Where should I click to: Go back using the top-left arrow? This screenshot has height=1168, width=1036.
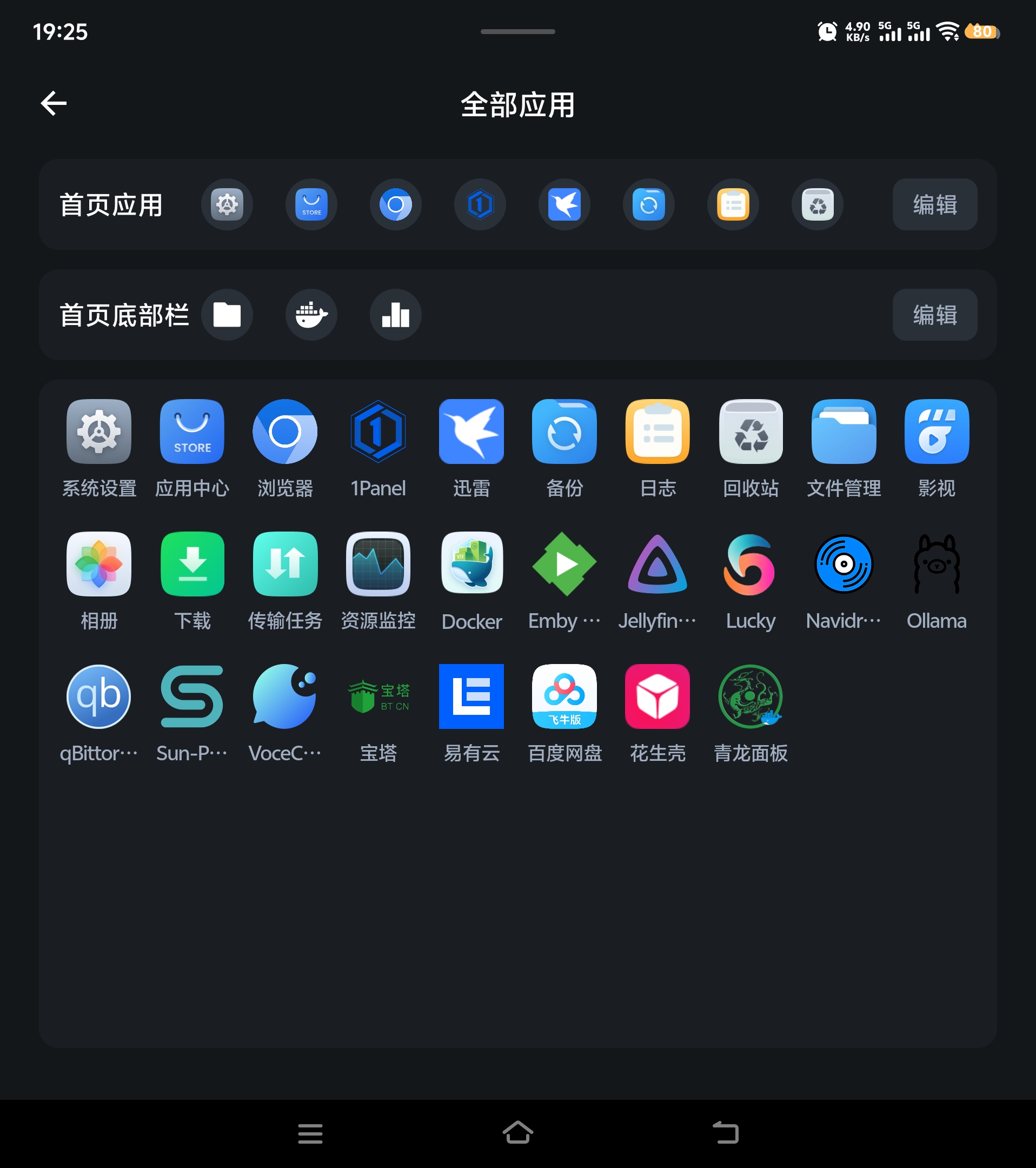54,103
